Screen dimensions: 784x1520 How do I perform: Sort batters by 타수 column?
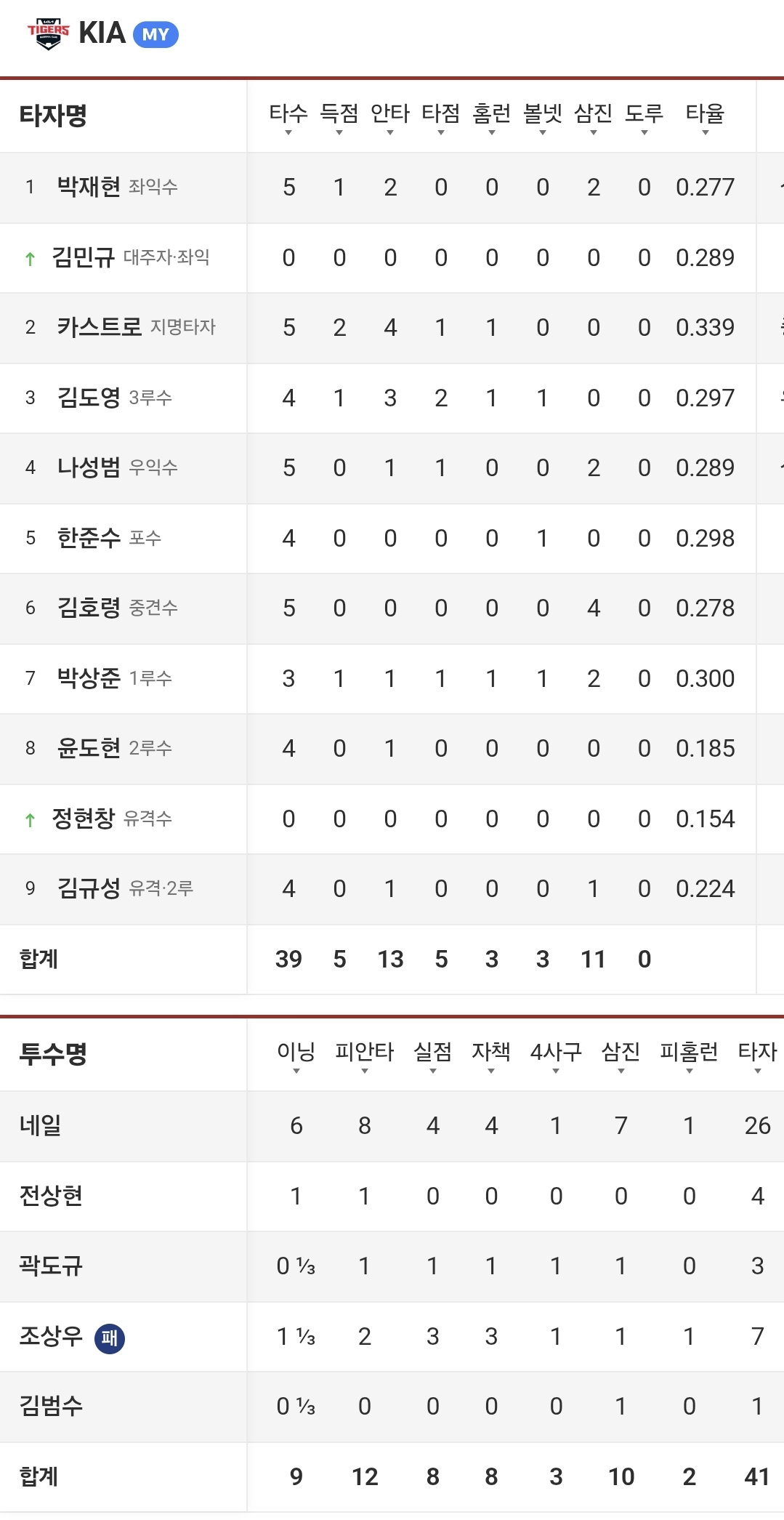pyautogui.click(x=288, y=117)
